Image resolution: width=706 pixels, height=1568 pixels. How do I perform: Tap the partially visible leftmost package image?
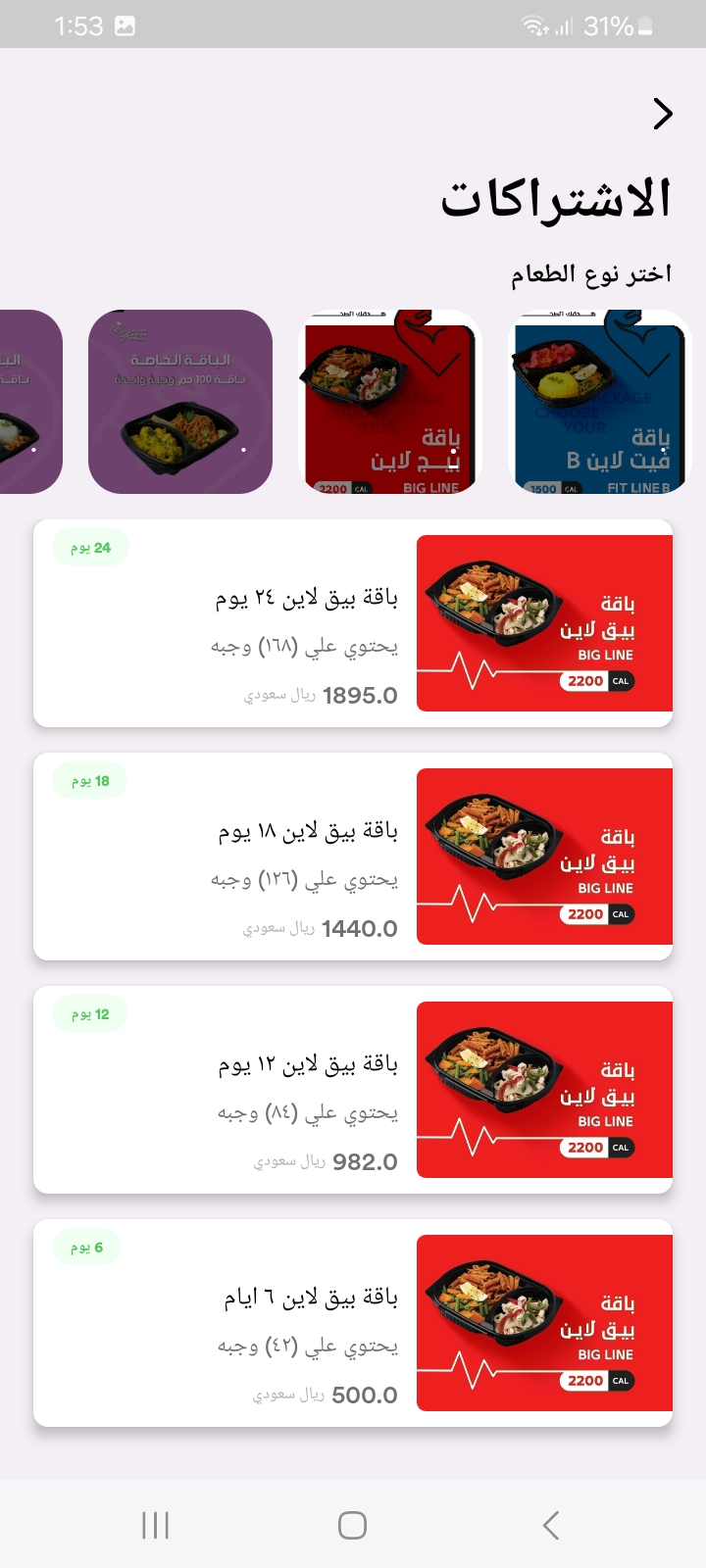27,402
